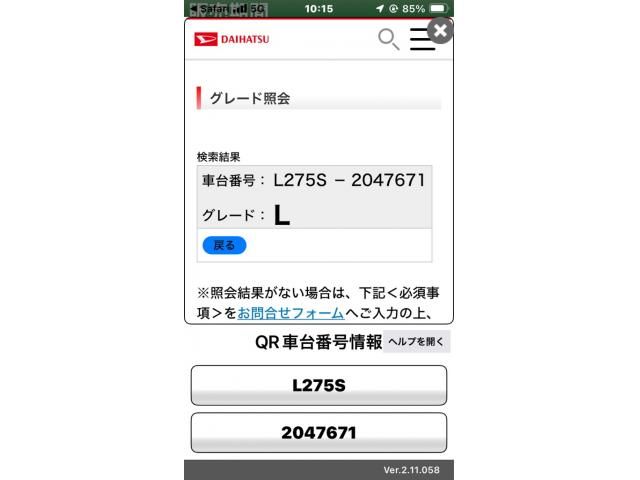Open the hamburger menu
Screen dimensions: 640x480
tap(421, 41)
